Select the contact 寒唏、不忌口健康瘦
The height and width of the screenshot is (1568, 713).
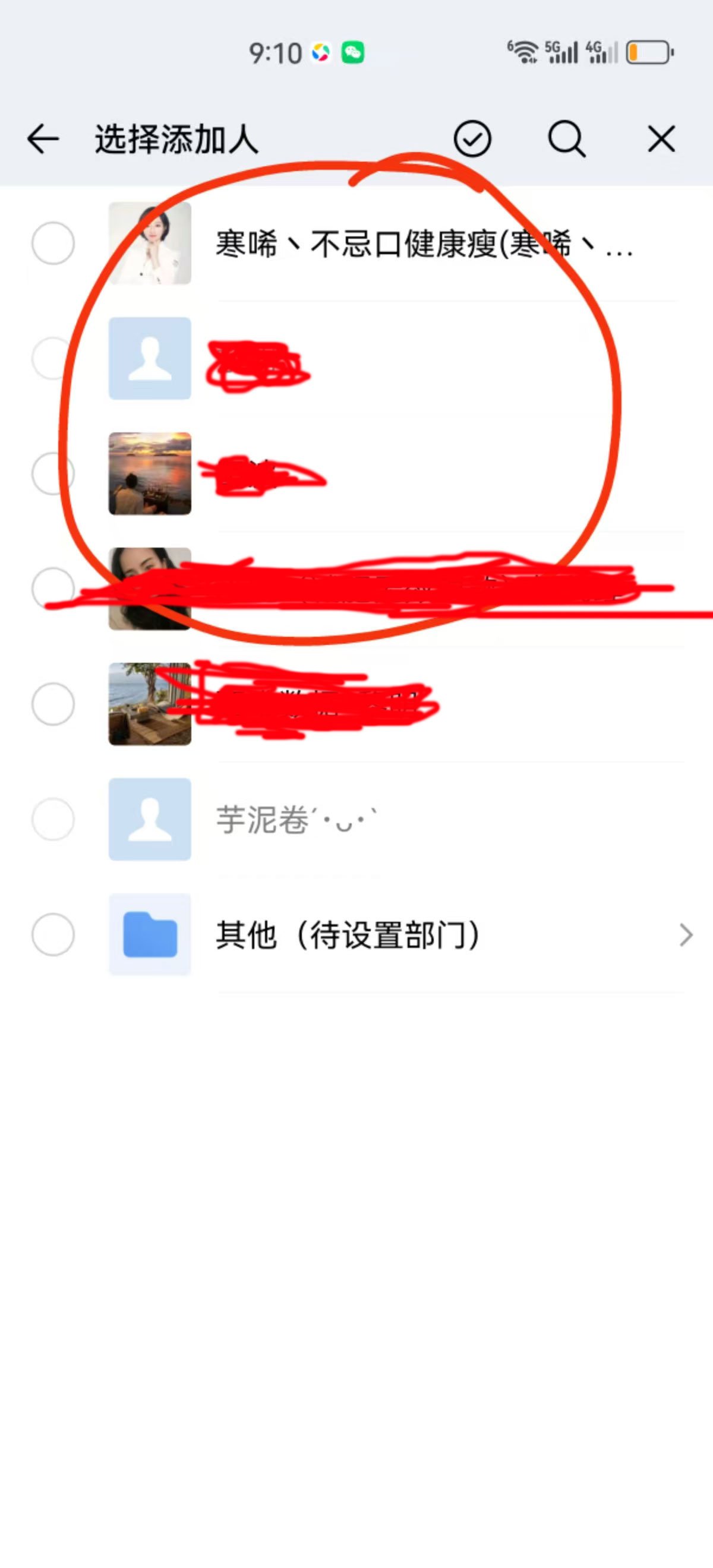[53, 244]
